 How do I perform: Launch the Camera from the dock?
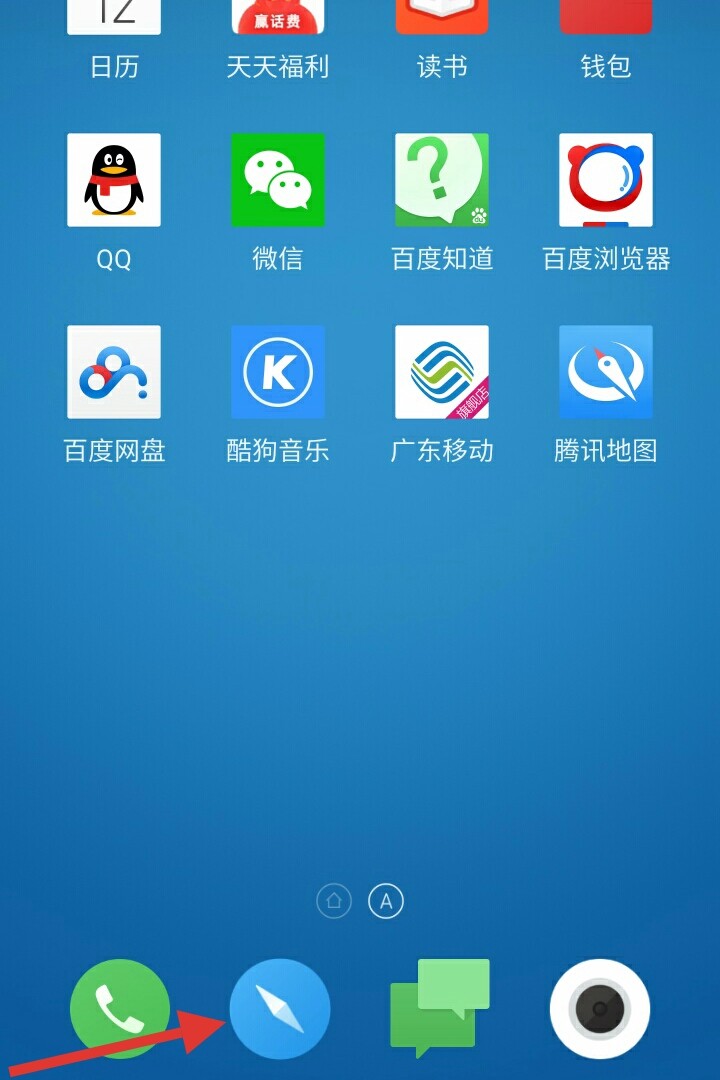point(599,1009)
